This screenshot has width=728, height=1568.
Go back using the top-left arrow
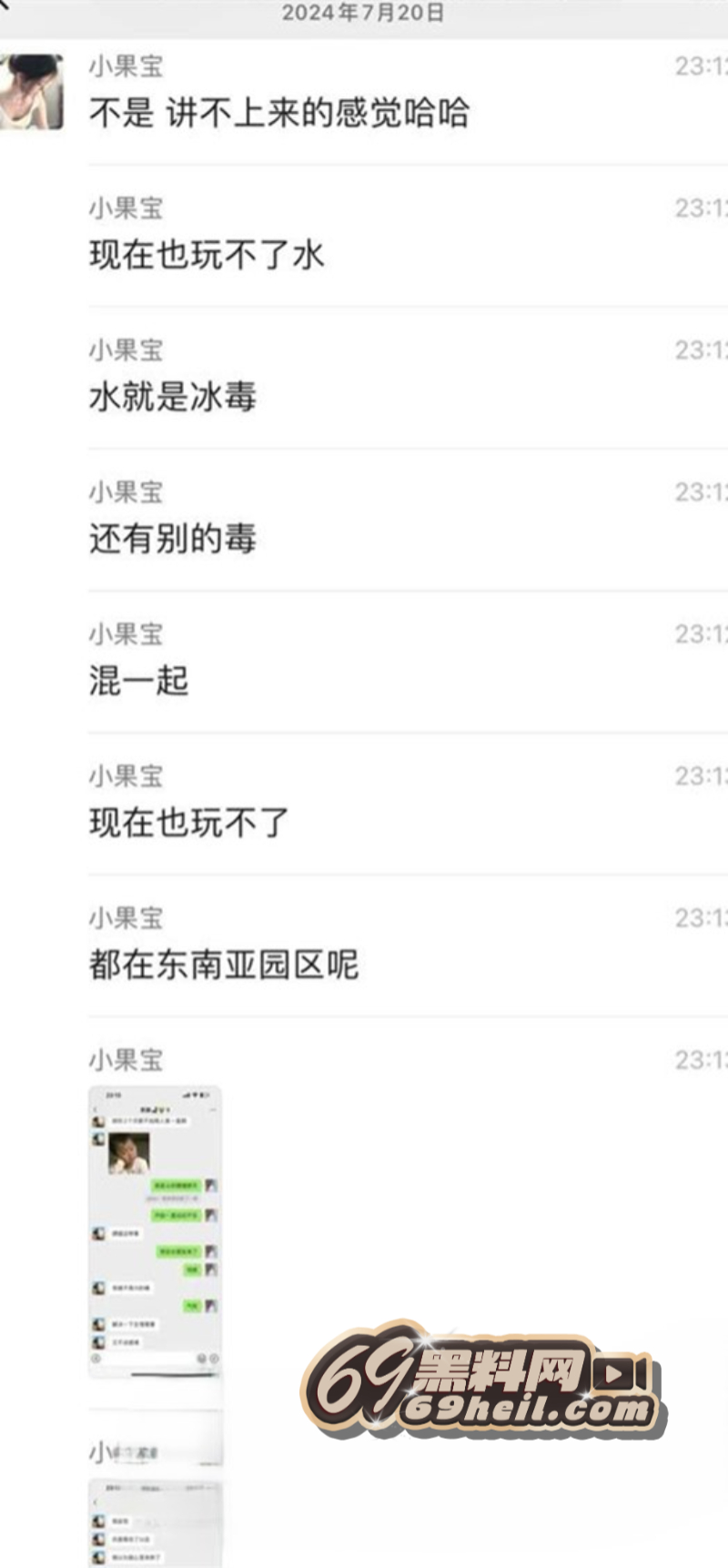tap(5, 5)
